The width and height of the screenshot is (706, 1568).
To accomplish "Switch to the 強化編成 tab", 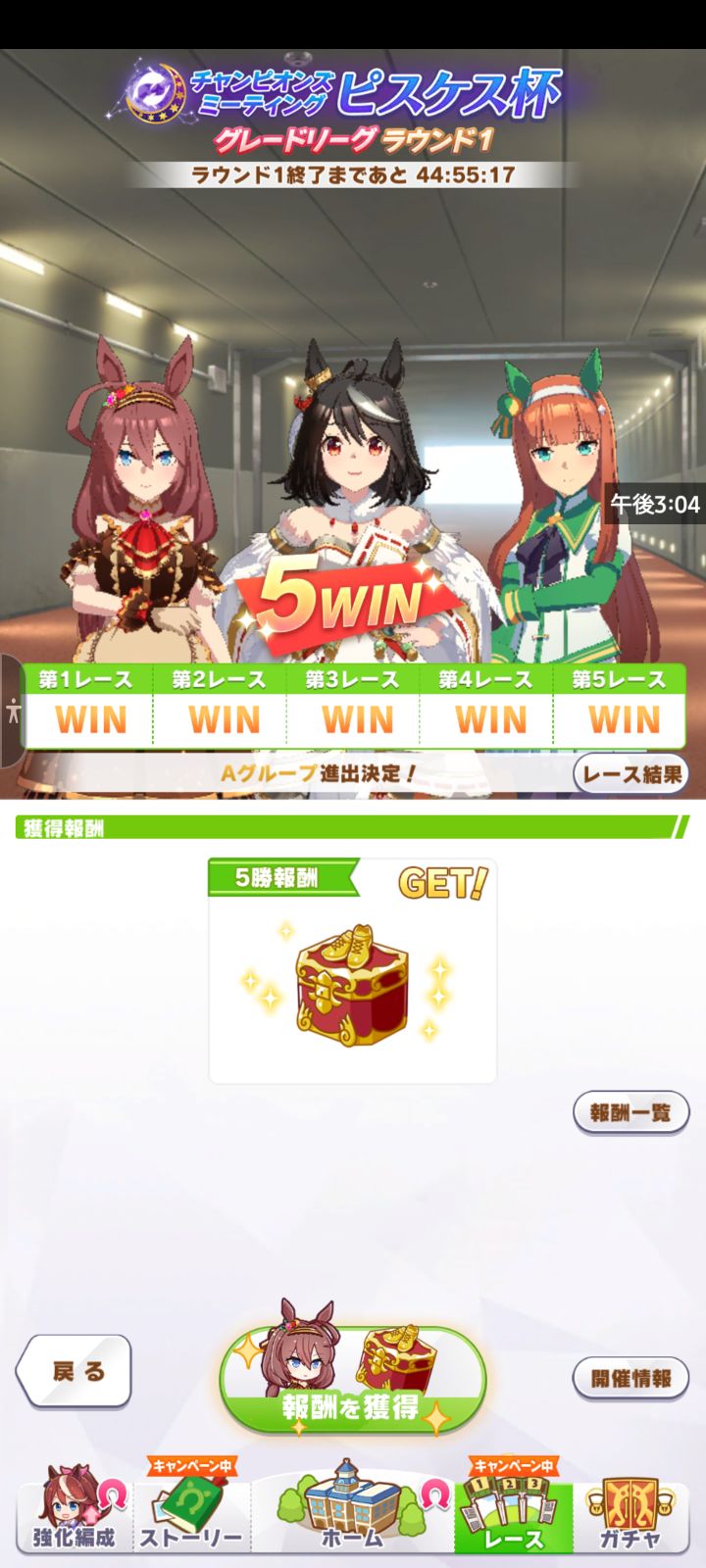I will point(75,1514).
